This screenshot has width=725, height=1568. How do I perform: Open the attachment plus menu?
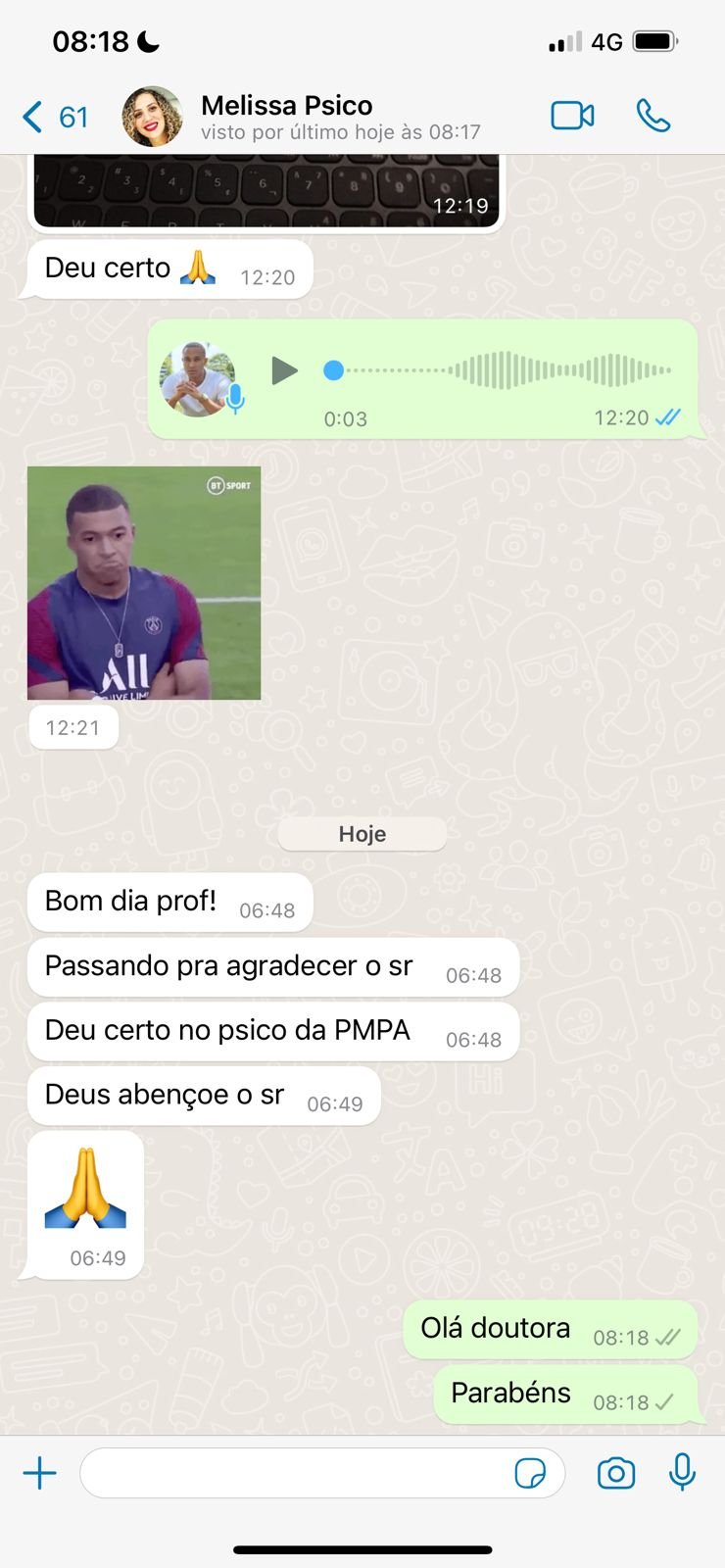click(x=39, y=1473)
